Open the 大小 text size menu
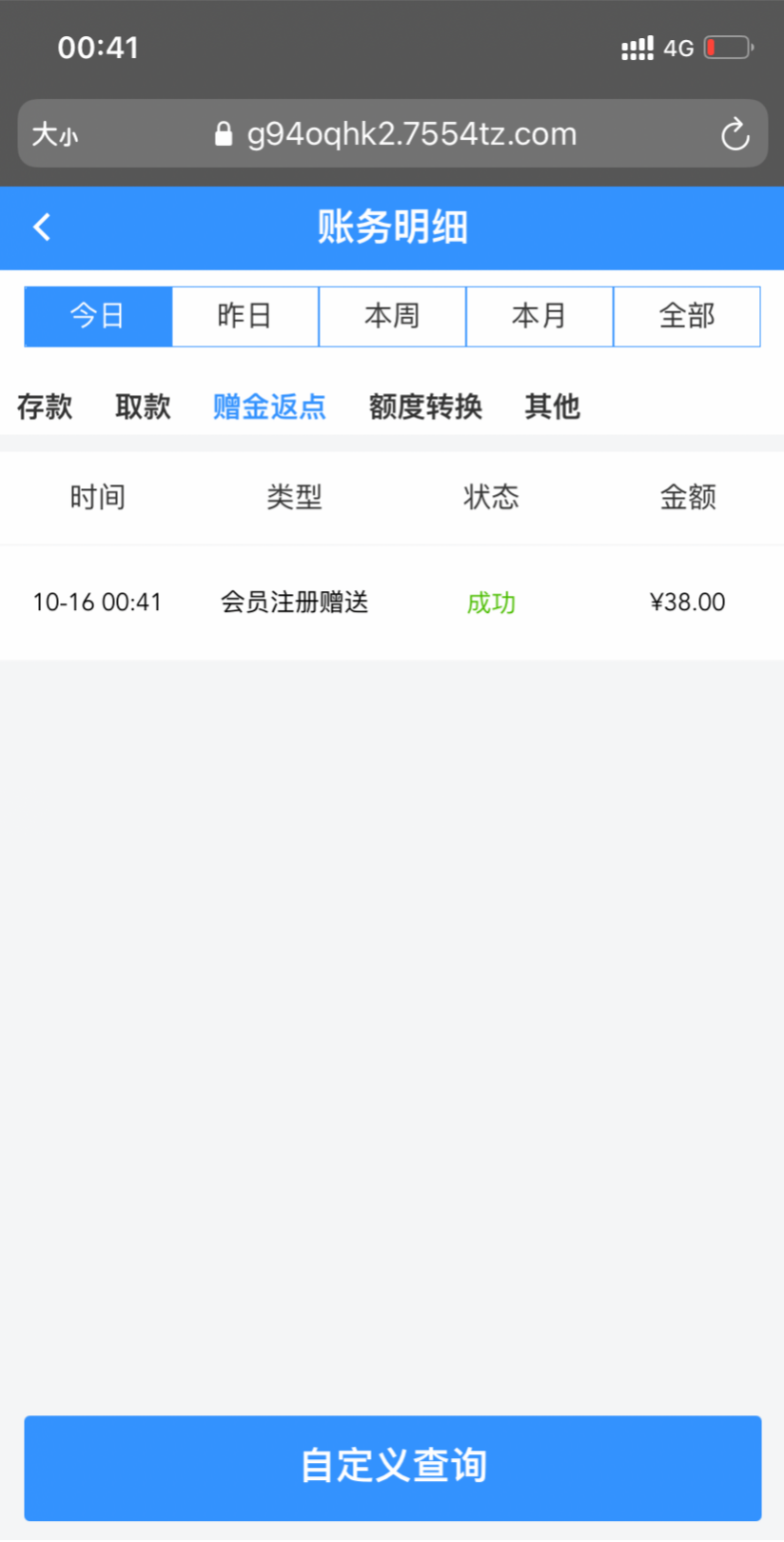Viewport: 784px width, 1542px height. click(x=55, y=134)
